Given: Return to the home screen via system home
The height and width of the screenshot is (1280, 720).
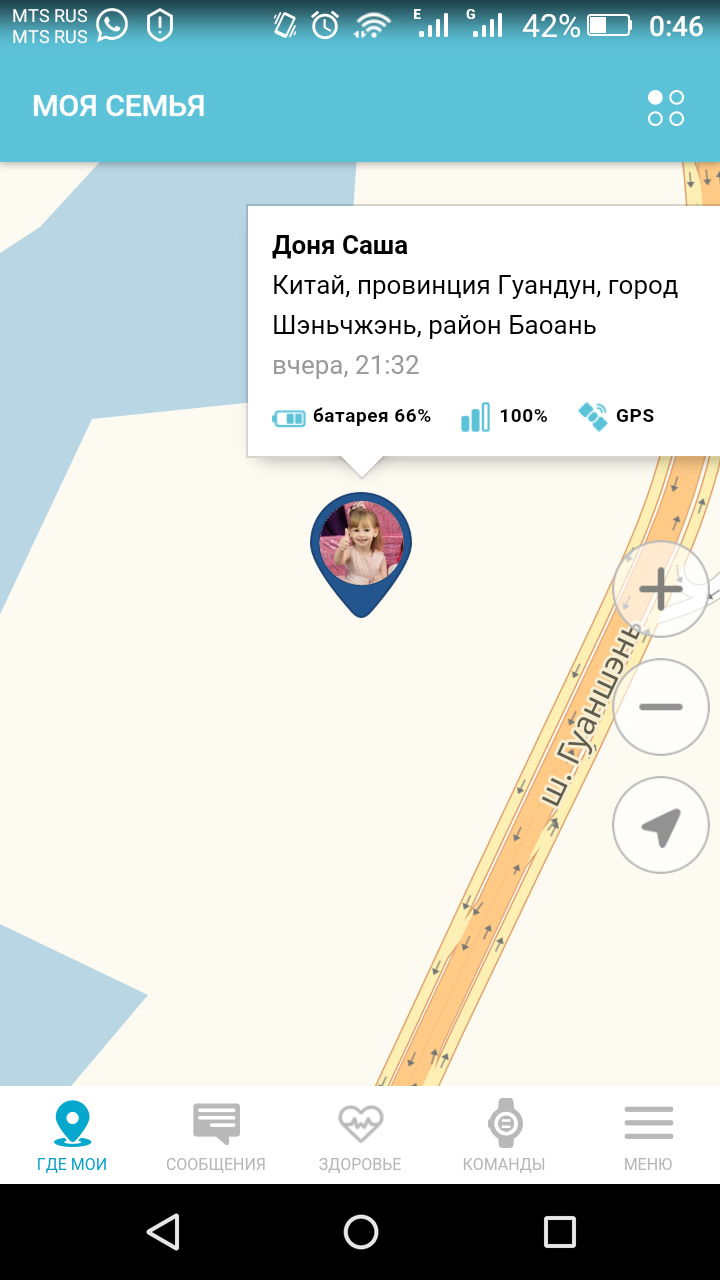Looking at the screenshot, I should coord(360,1232).
